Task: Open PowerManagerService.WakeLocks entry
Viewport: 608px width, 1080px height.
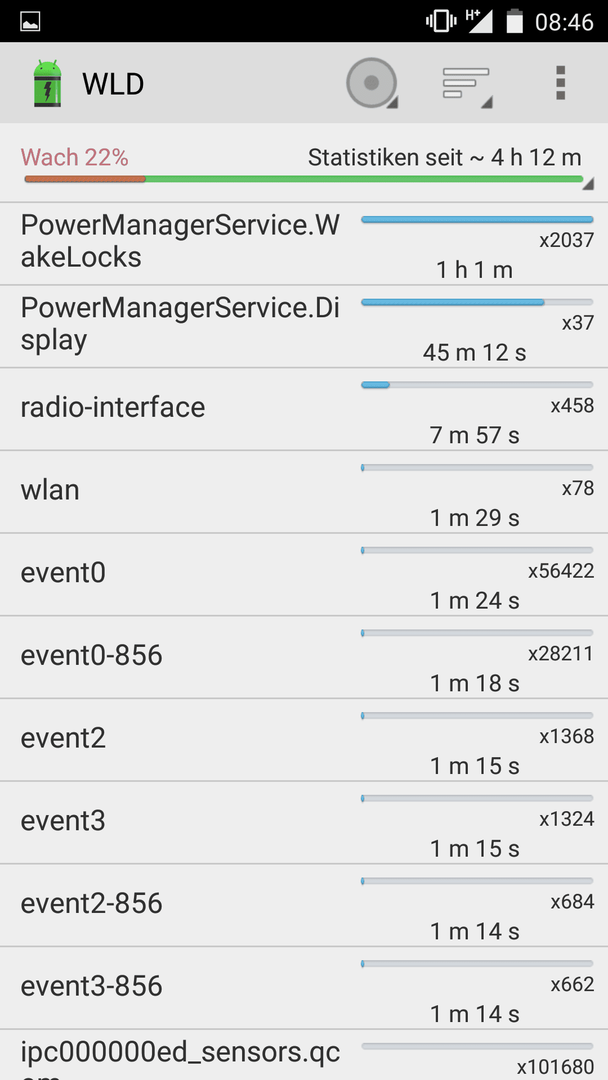Action: click(x=304, y=243)
